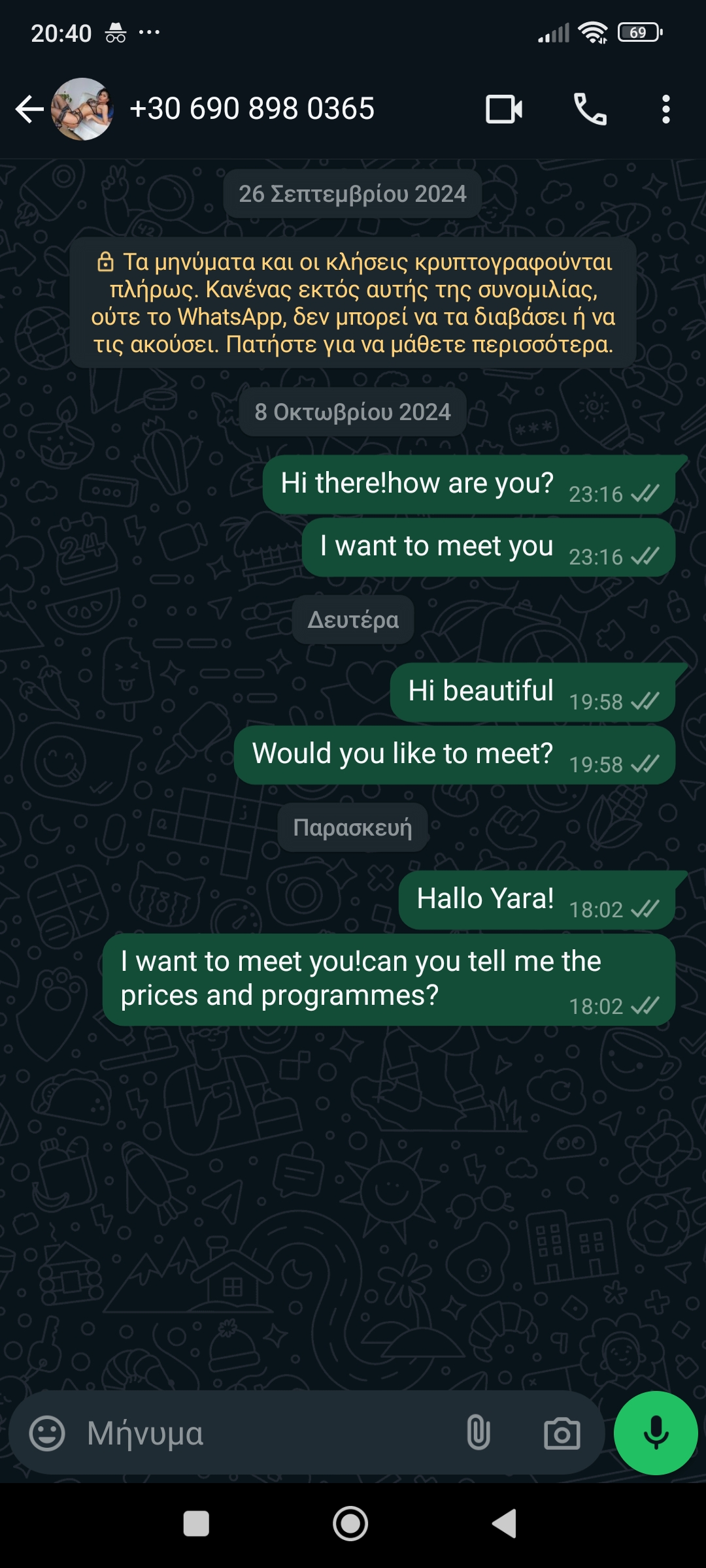Open the emoji picker

(x=47, y=1434)
